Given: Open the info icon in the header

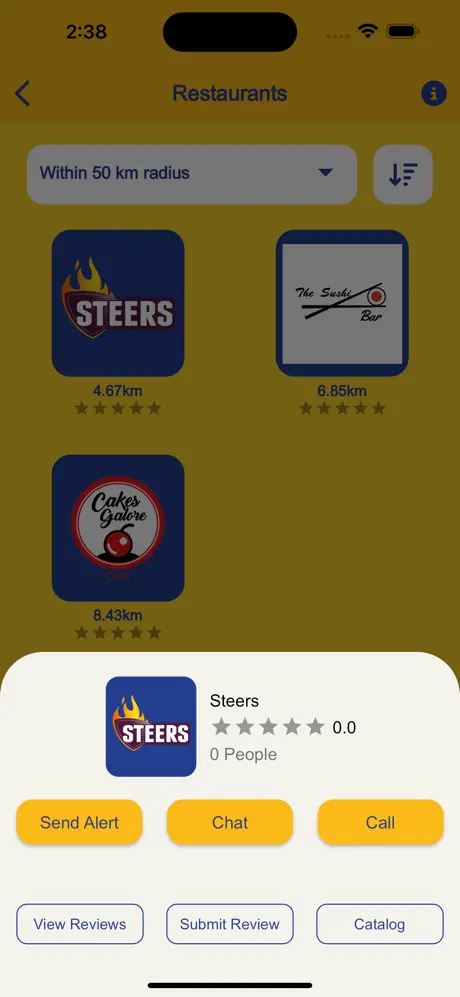Looking at the screenshot, I should click(434, 93).
